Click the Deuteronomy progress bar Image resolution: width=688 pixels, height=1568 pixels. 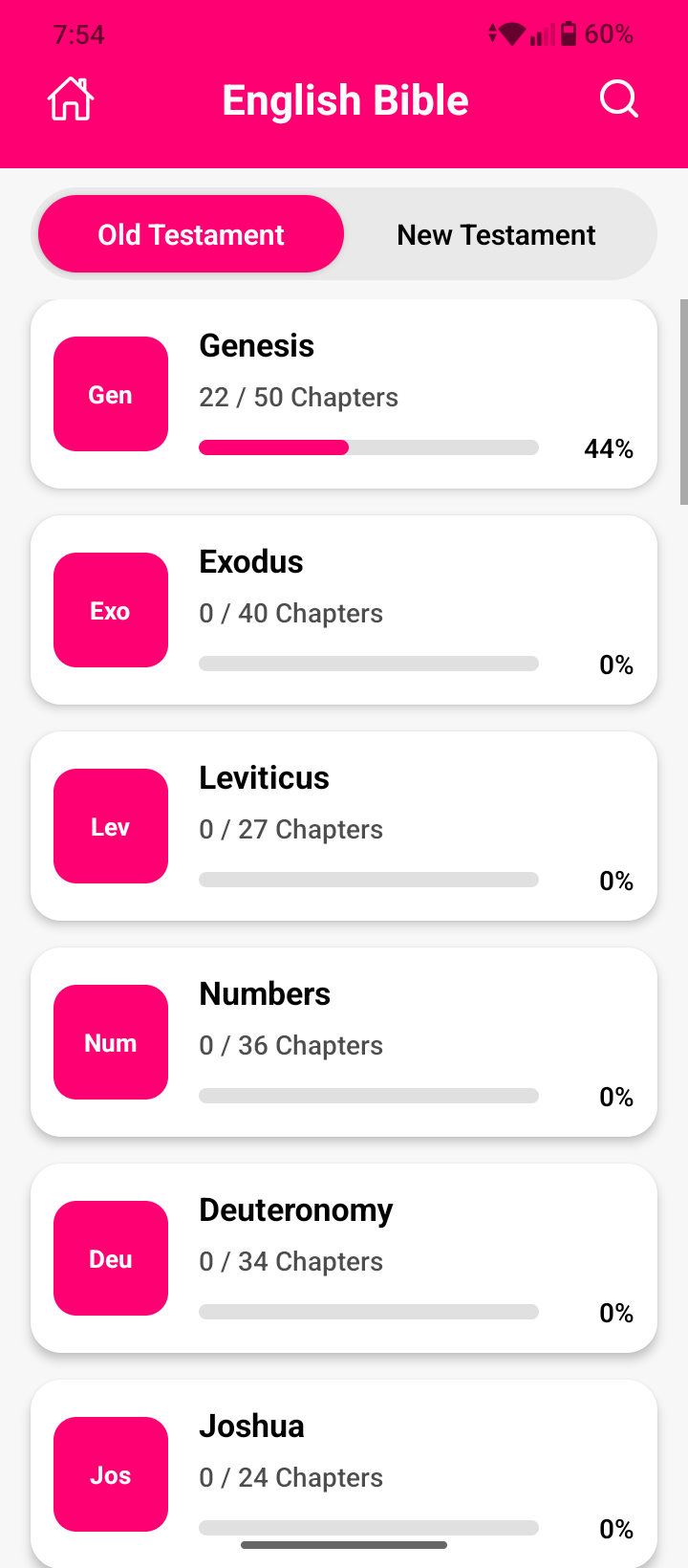click(x=368, y=1311)
